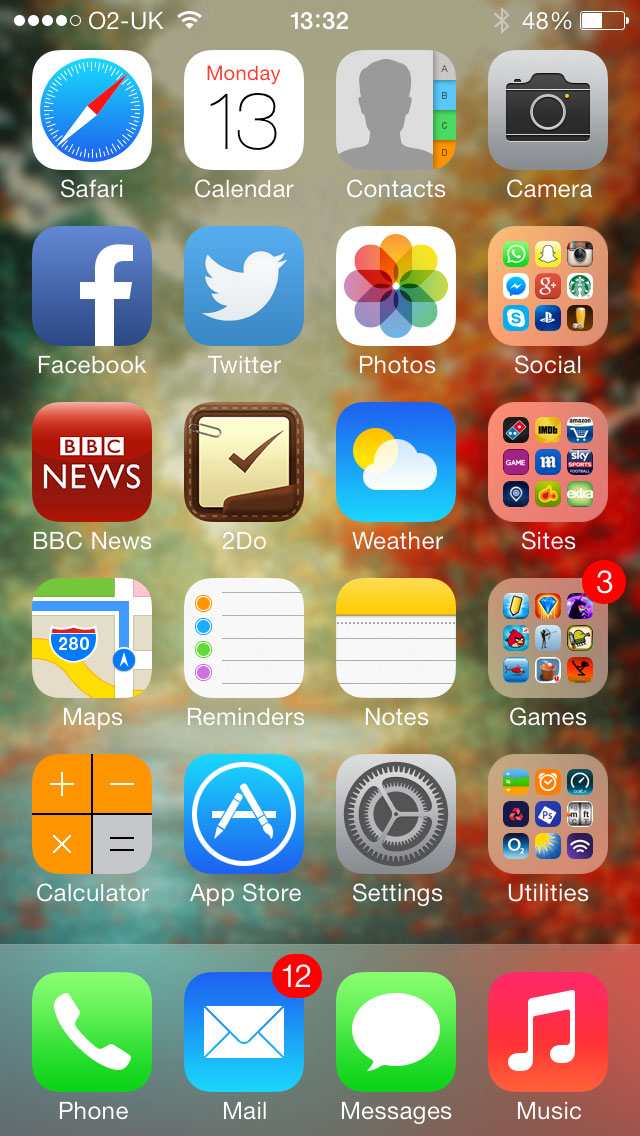
Task: Open the Photos app
Action: coord(396,286)
